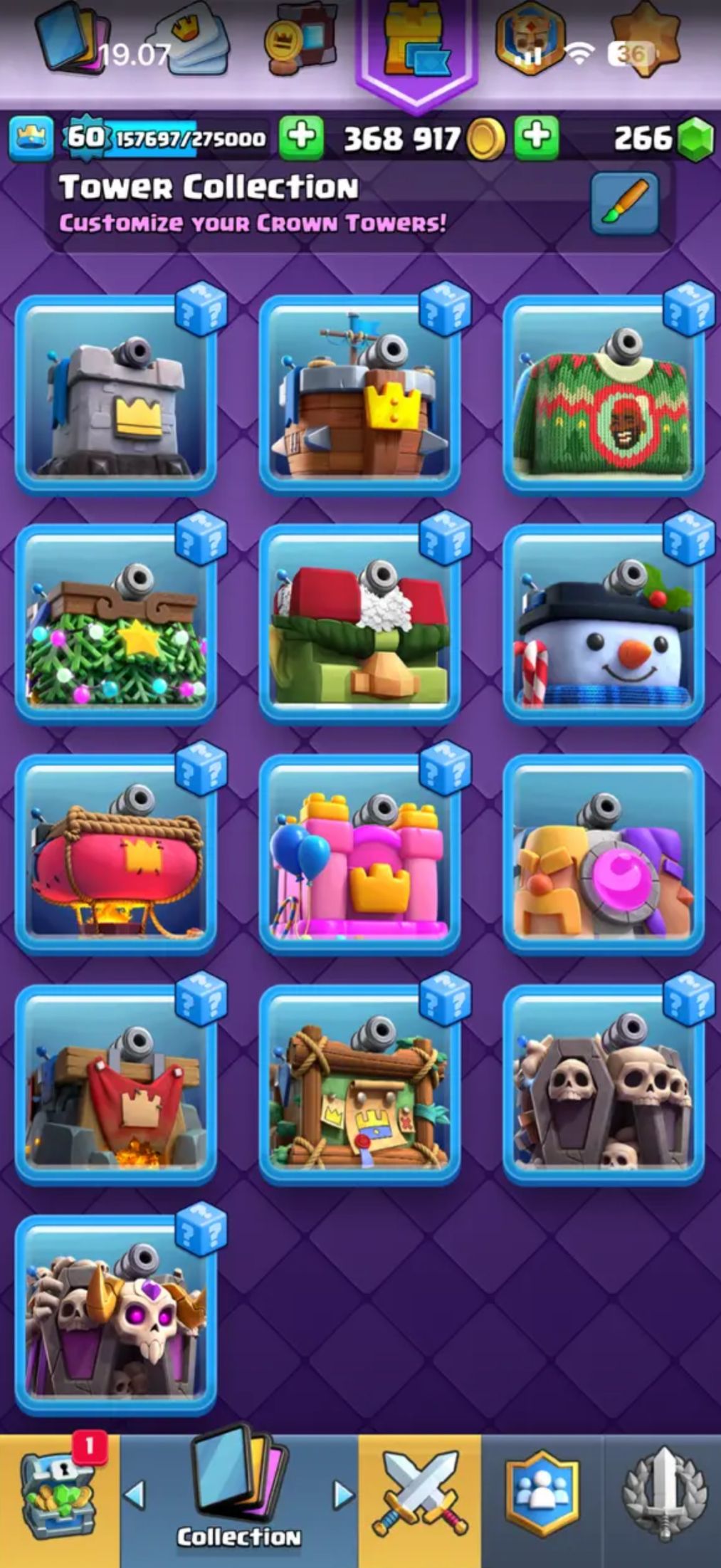Open the king level crown icon
Image resolution: width=721 pixels, height=1568 pixels.
click(x=31, y=137)
